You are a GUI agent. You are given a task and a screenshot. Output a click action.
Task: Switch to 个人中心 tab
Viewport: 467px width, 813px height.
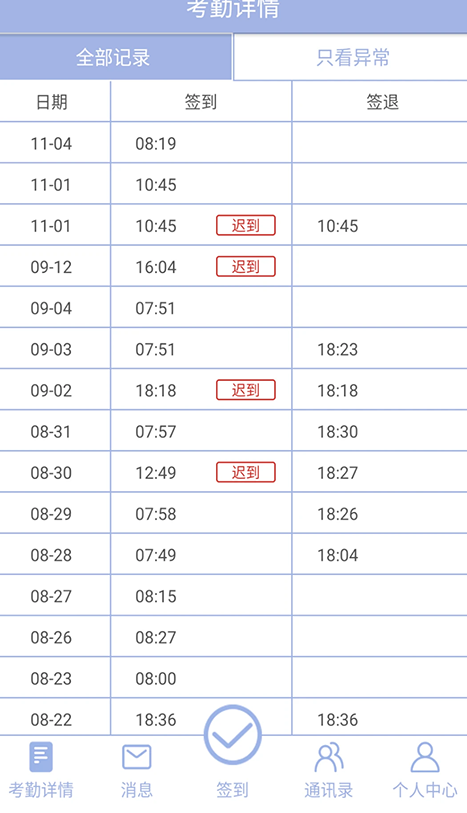click(424, 770)
